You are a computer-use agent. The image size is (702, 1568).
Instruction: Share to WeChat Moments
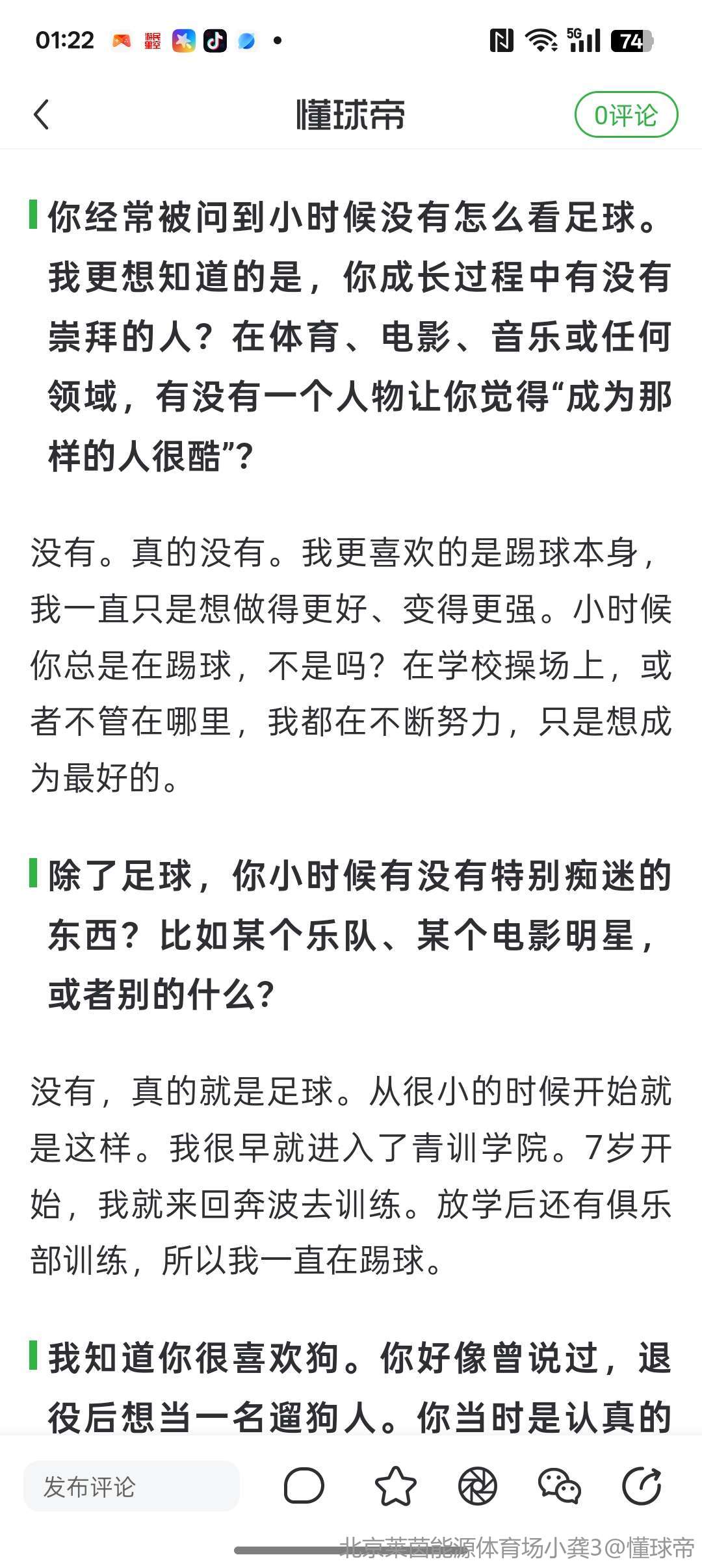pos(478,1486)
